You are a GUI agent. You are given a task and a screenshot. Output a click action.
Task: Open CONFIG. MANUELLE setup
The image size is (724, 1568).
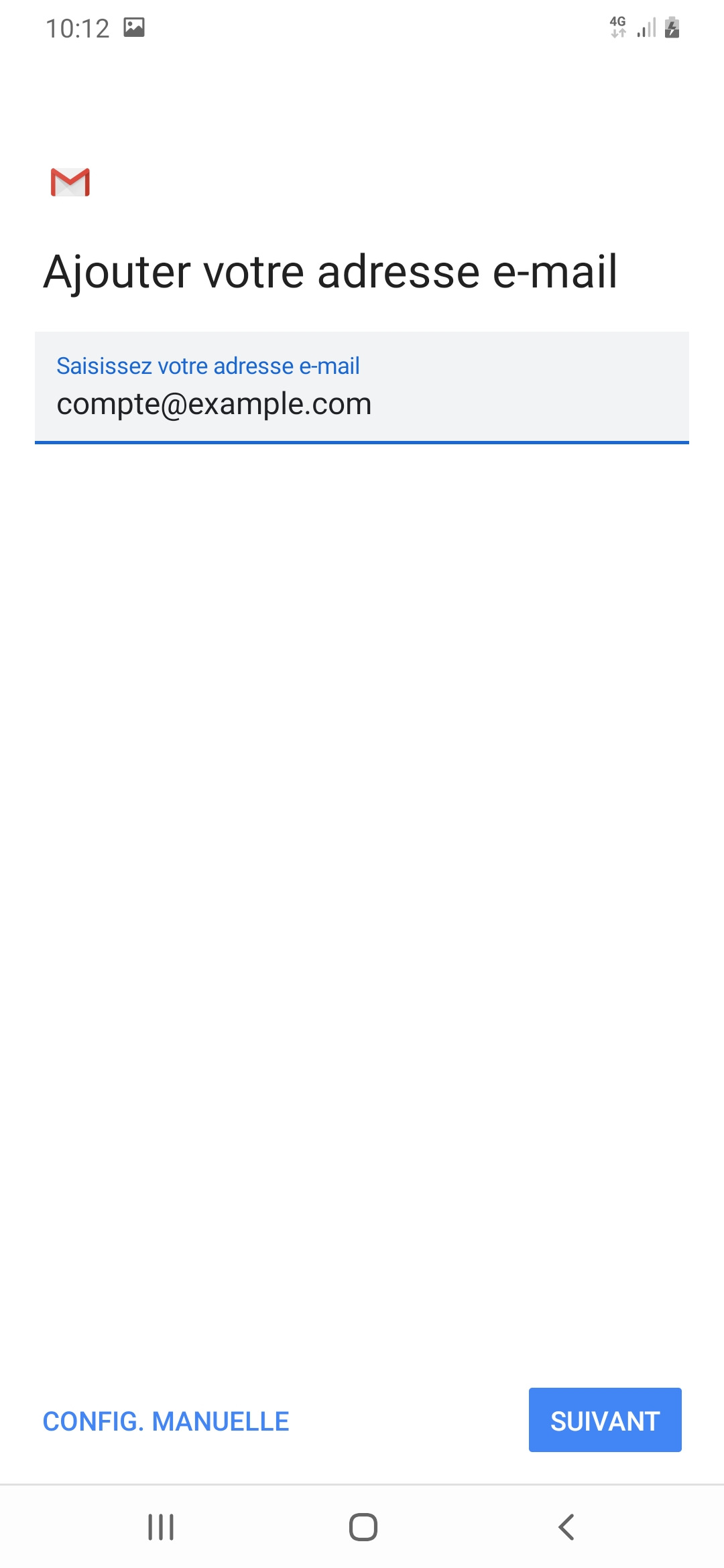click(166, 1421)
